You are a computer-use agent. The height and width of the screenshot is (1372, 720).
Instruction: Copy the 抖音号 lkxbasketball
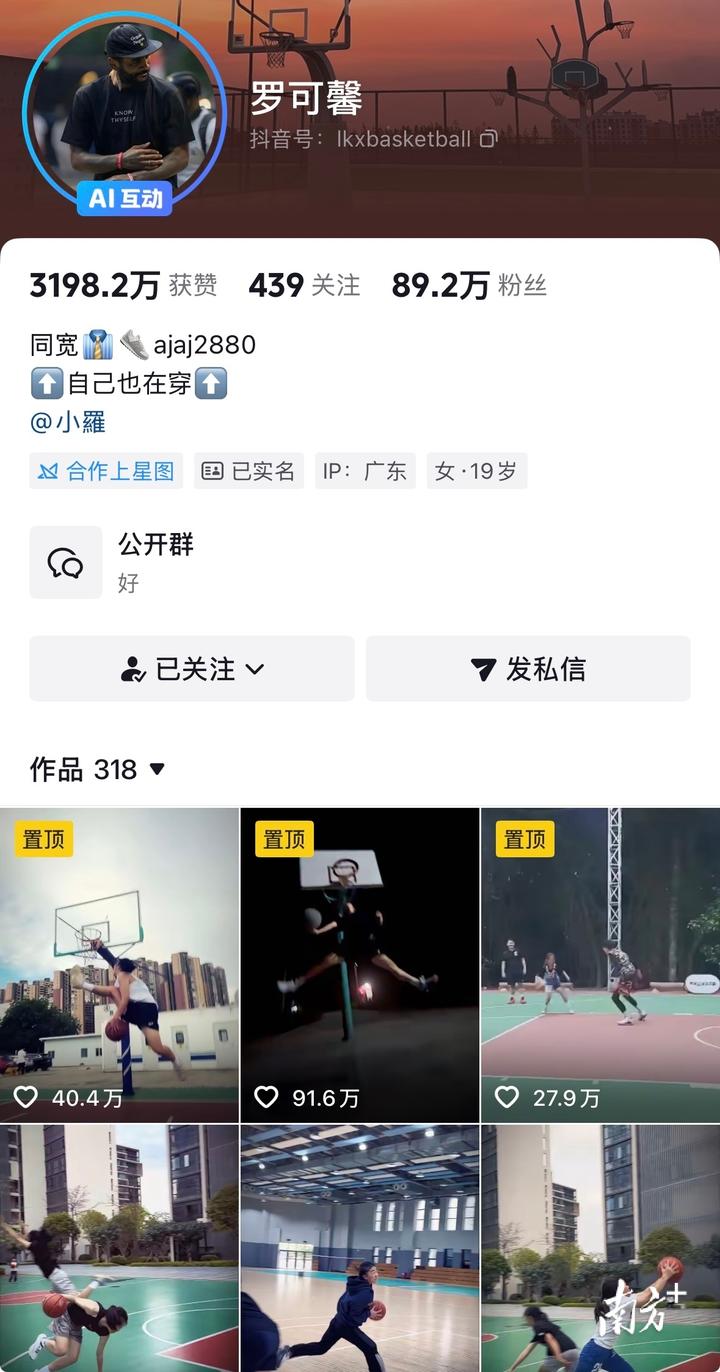click(x=488, y=139)
